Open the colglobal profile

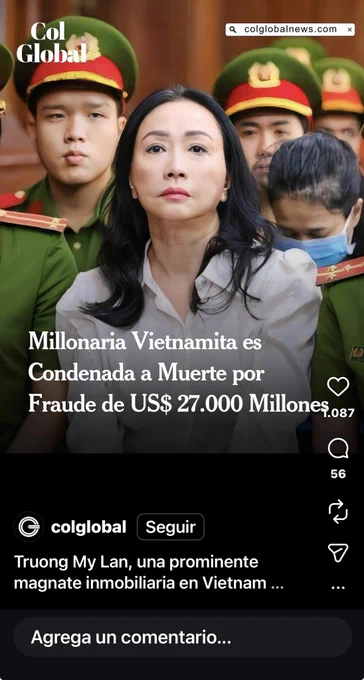(x=89, y=527)
